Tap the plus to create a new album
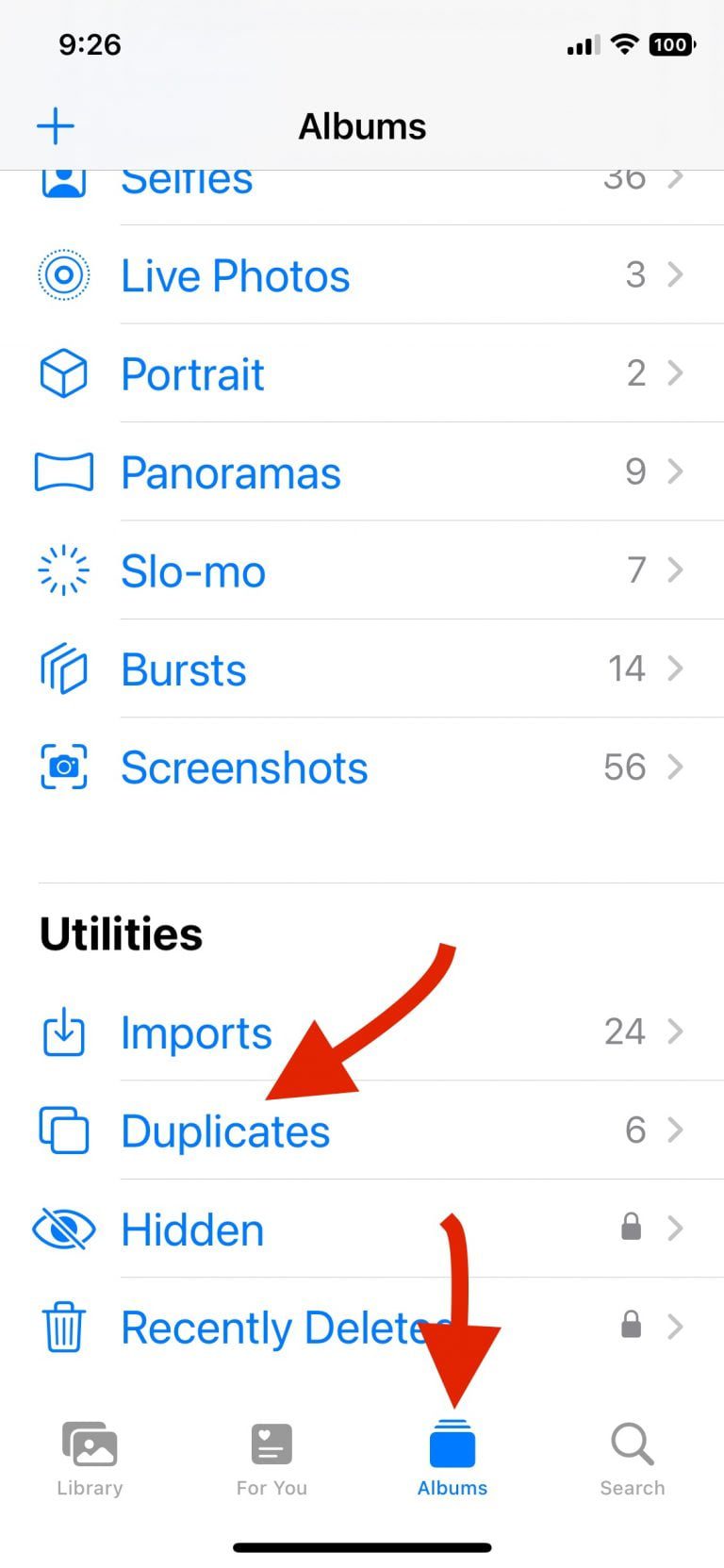The width and height of the screenshot is (724, 1568). (x=56, y=124)
